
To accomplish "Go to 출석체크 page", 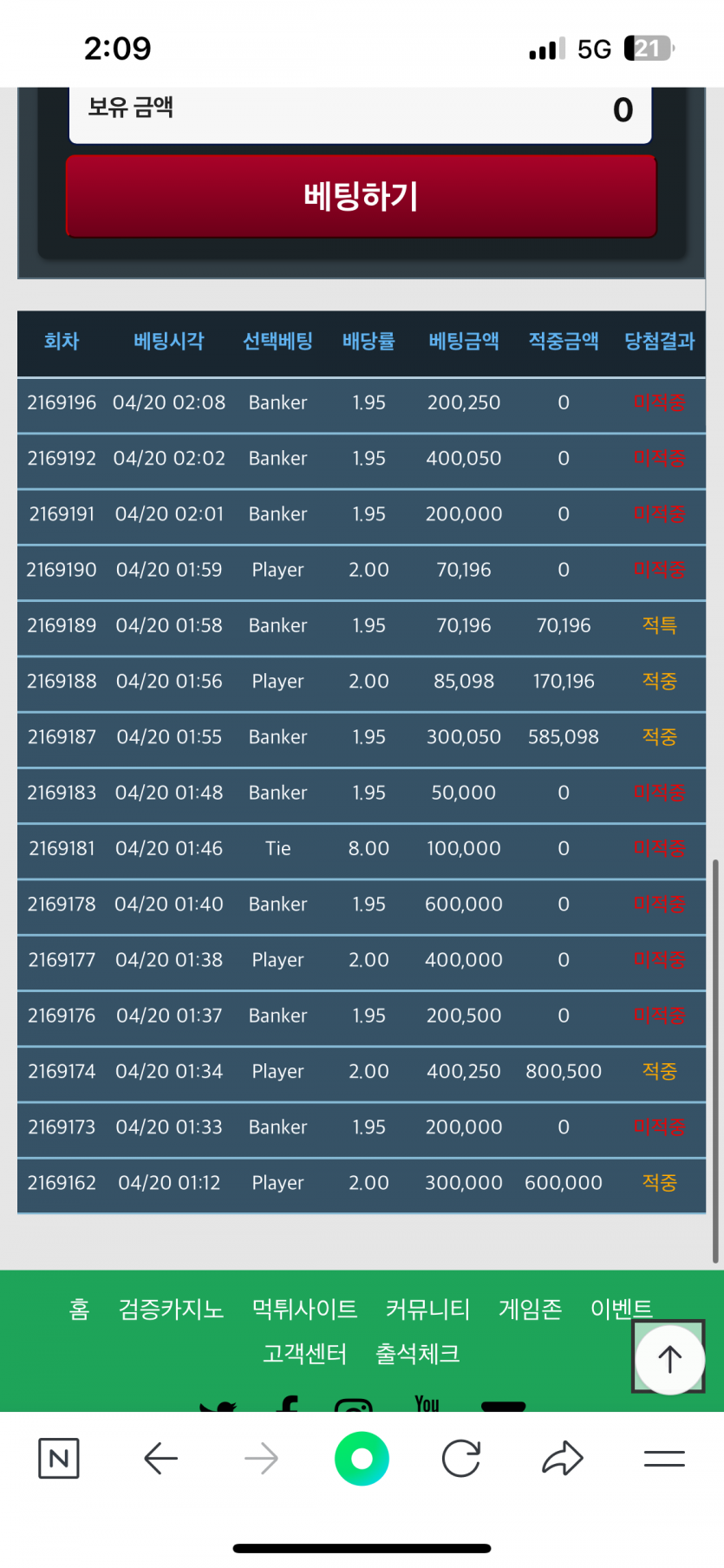I will 417,1354.
